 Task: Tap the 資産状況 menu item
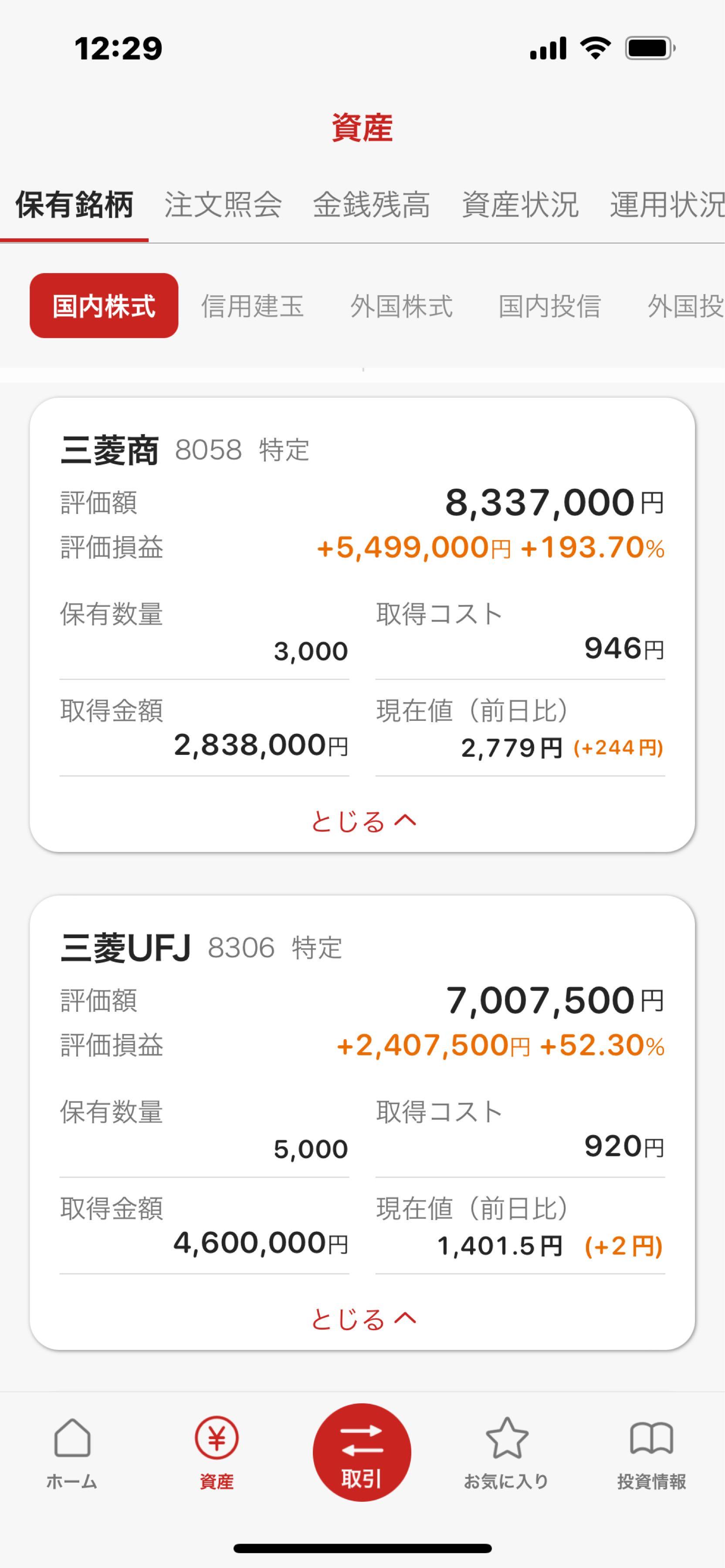click(522, 206)
